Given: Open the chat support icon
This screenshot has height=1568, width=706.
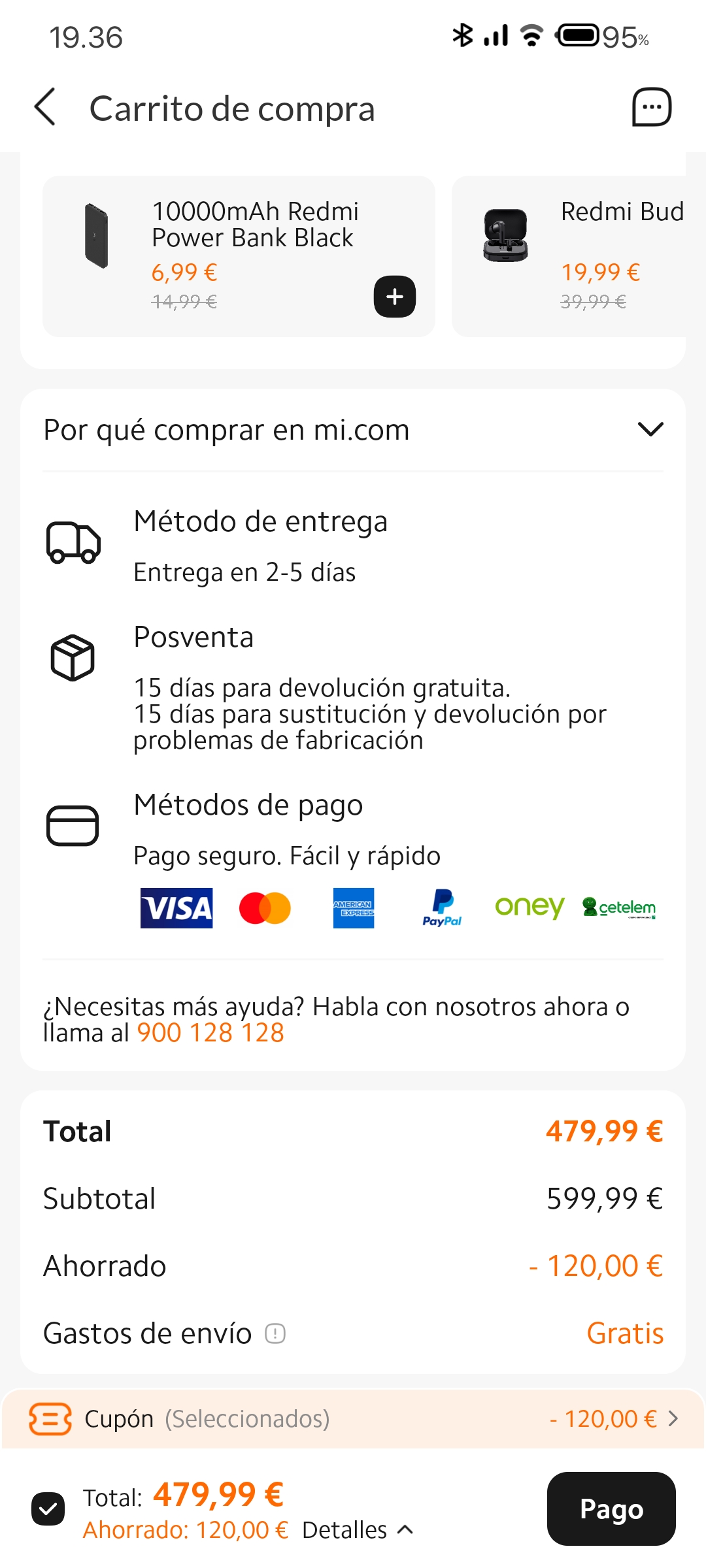Looking at the screenshot, I should tap(651, 107).
